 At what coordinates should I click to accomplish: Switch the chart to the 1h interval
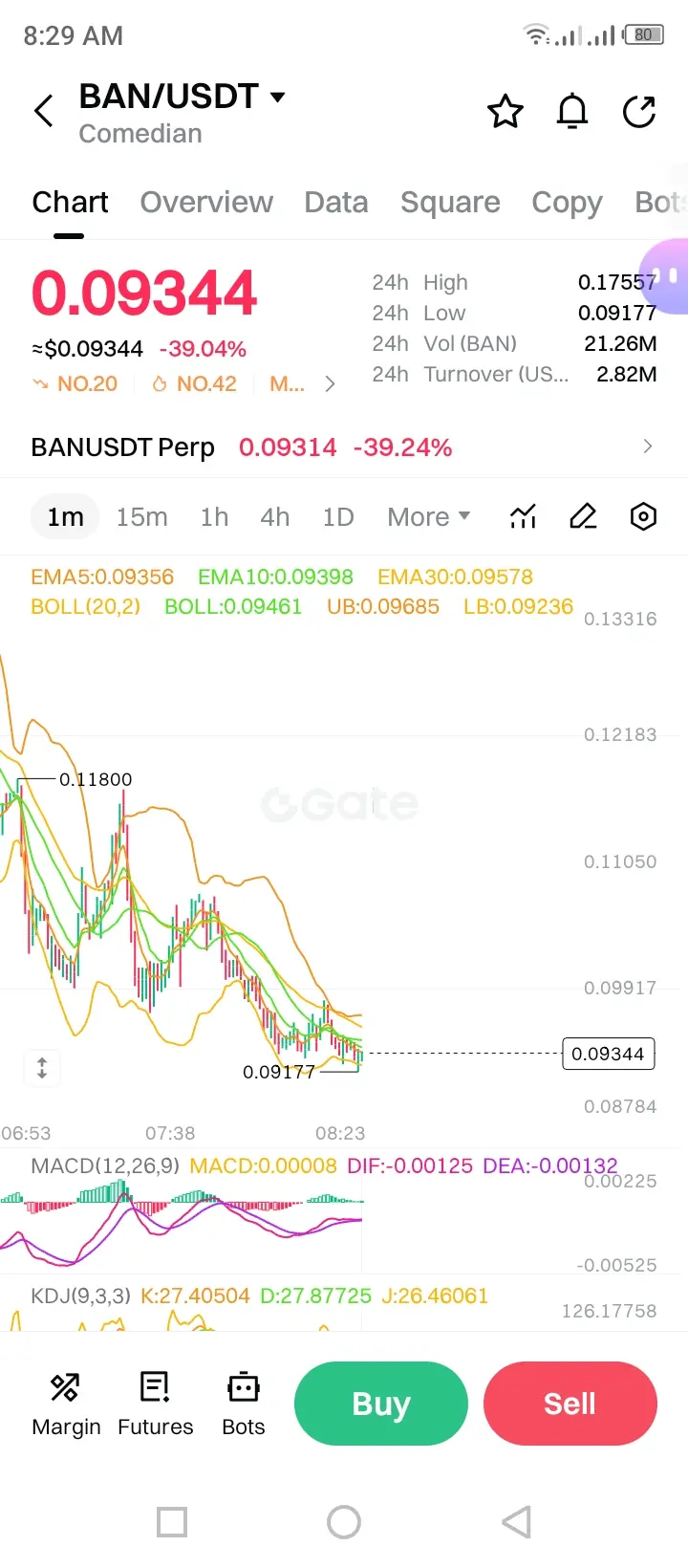point(214,517)
